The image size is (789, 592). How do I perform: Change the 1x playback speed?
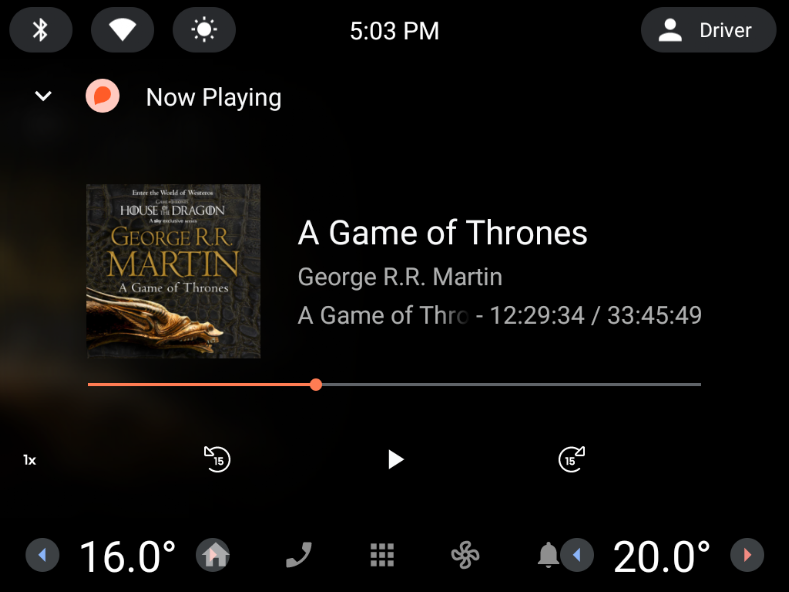[30, 460]
